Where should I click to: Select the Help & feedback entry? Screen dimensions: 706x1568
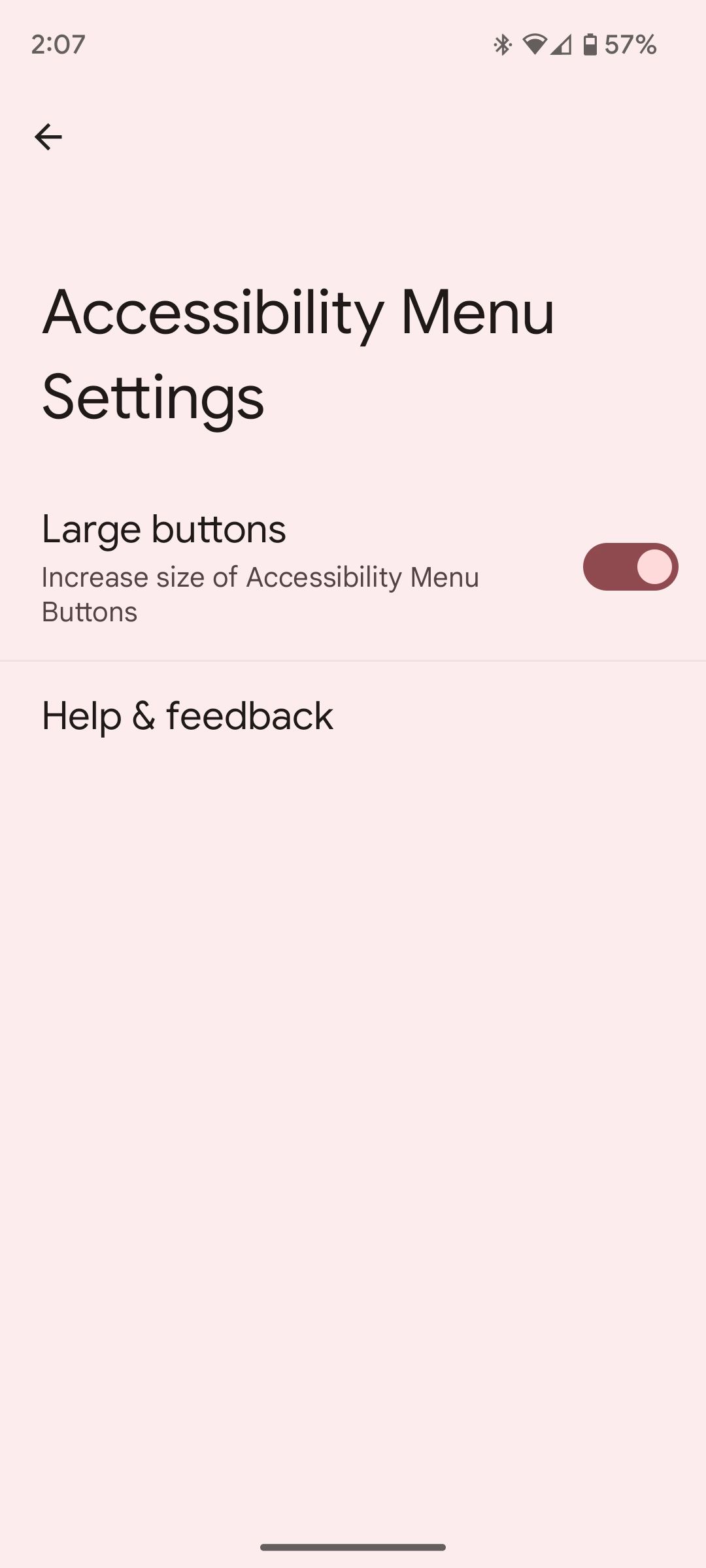click(x=187, y=715)
